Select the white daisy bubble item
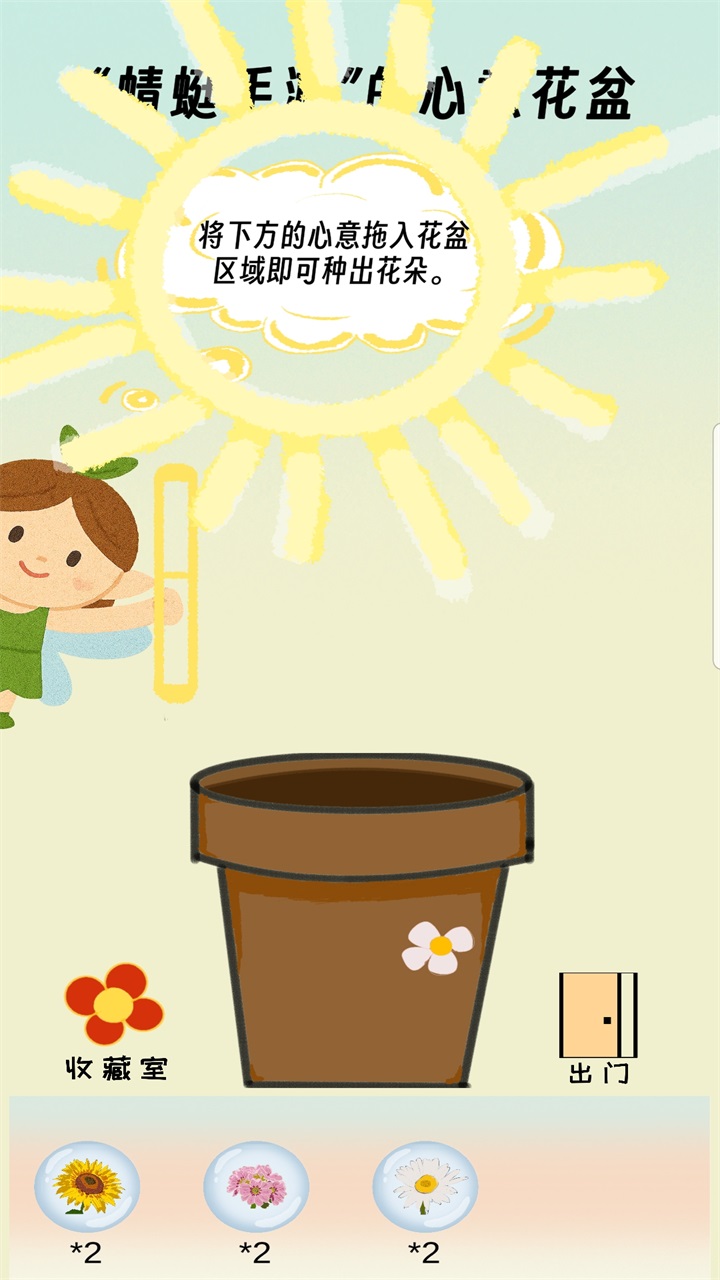The height and width of the screenshot is (1280, 720). tap(425, 1186)
